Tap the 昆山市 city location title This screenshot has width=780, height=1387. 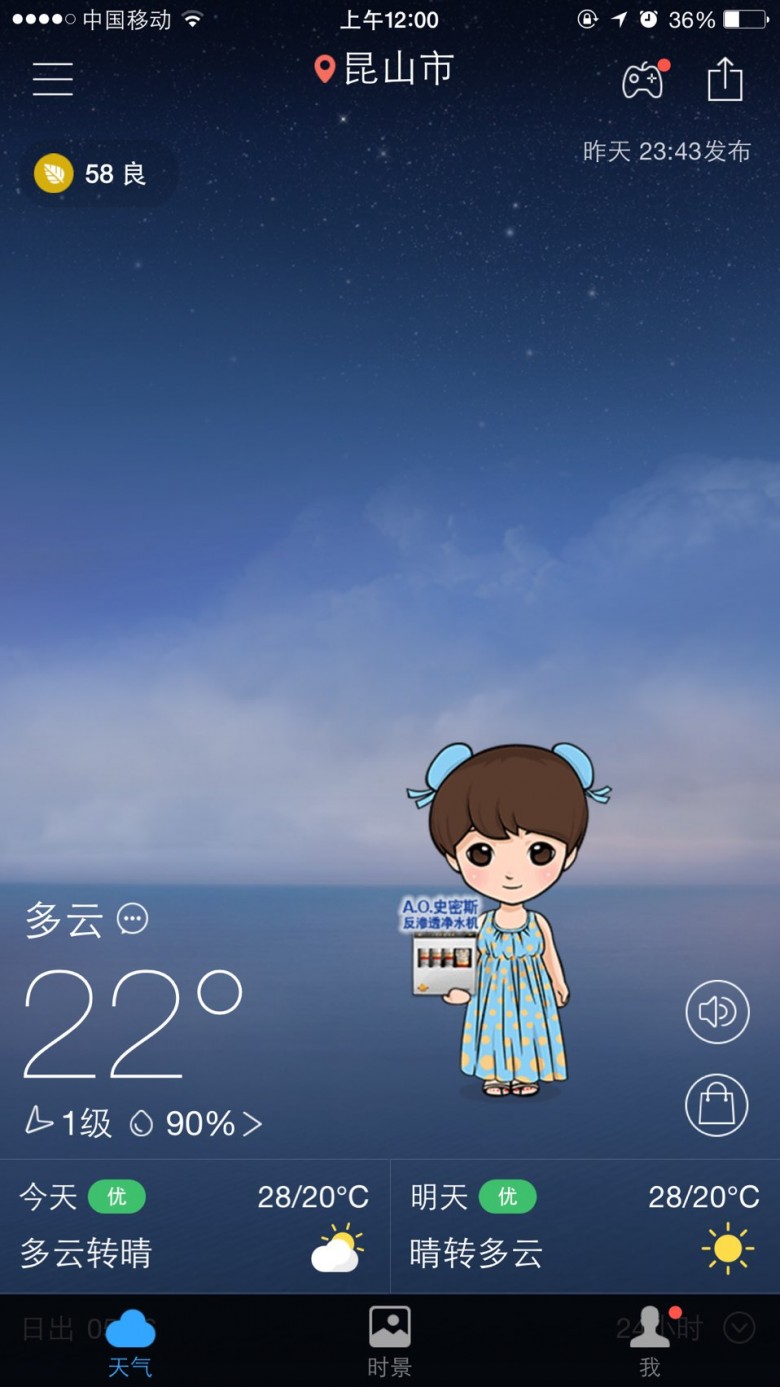pyautogui.click(x=385, y=70)
